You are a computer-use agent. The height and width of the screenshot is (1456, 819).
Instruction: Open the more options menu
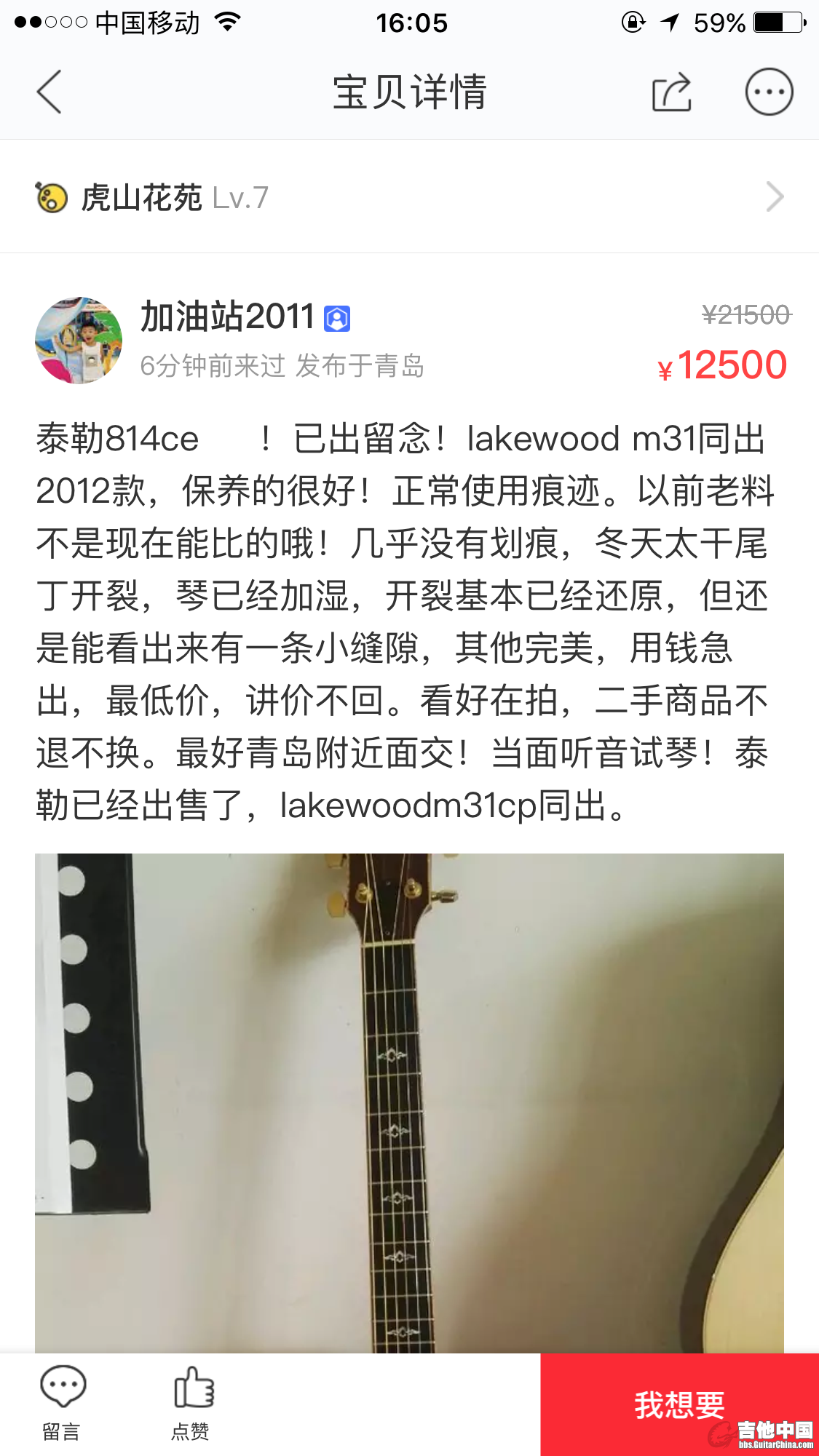point(769,92)
